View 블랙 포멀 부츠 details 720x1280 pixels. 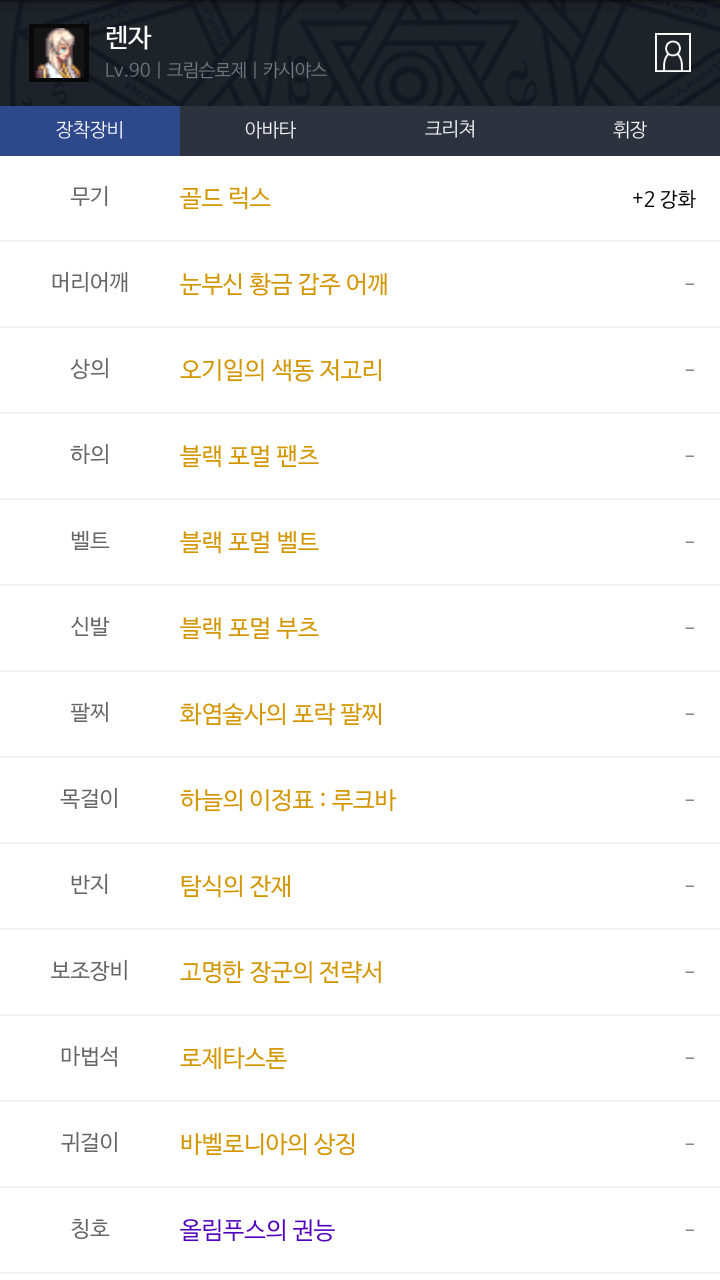point(249,627)
